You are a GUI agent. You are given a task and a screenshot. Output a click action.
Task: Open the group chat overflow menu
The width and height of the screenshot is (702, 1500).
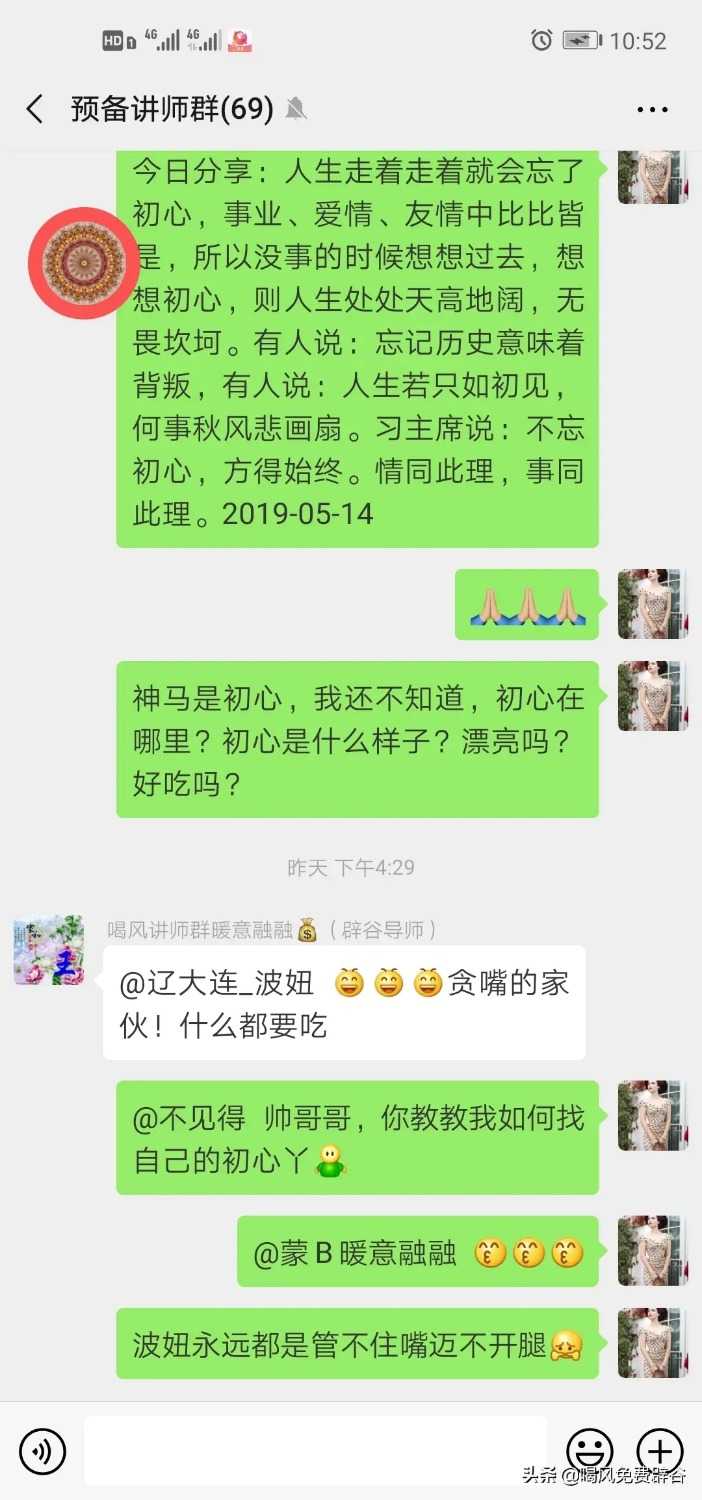[652, 110]
